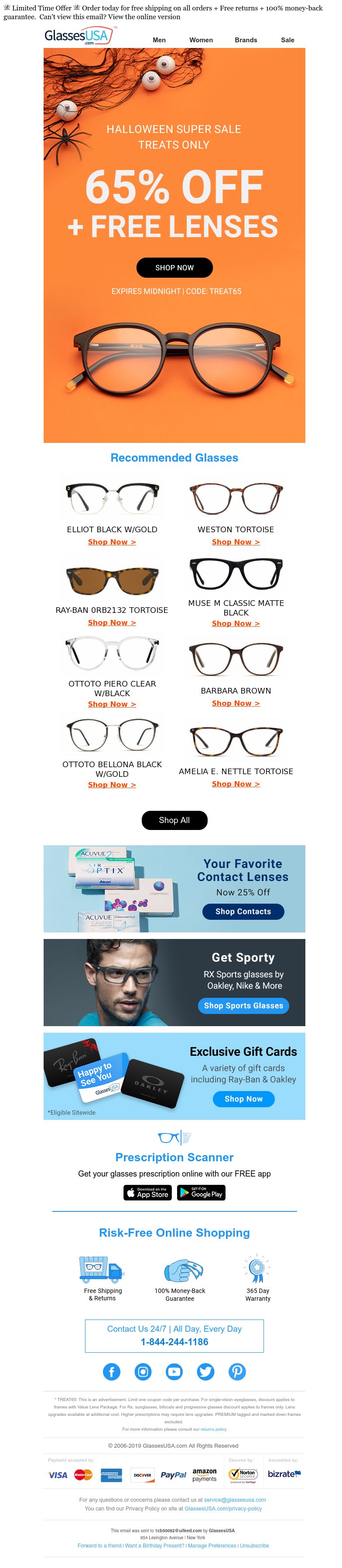Get the app on Google Play

201,1192
